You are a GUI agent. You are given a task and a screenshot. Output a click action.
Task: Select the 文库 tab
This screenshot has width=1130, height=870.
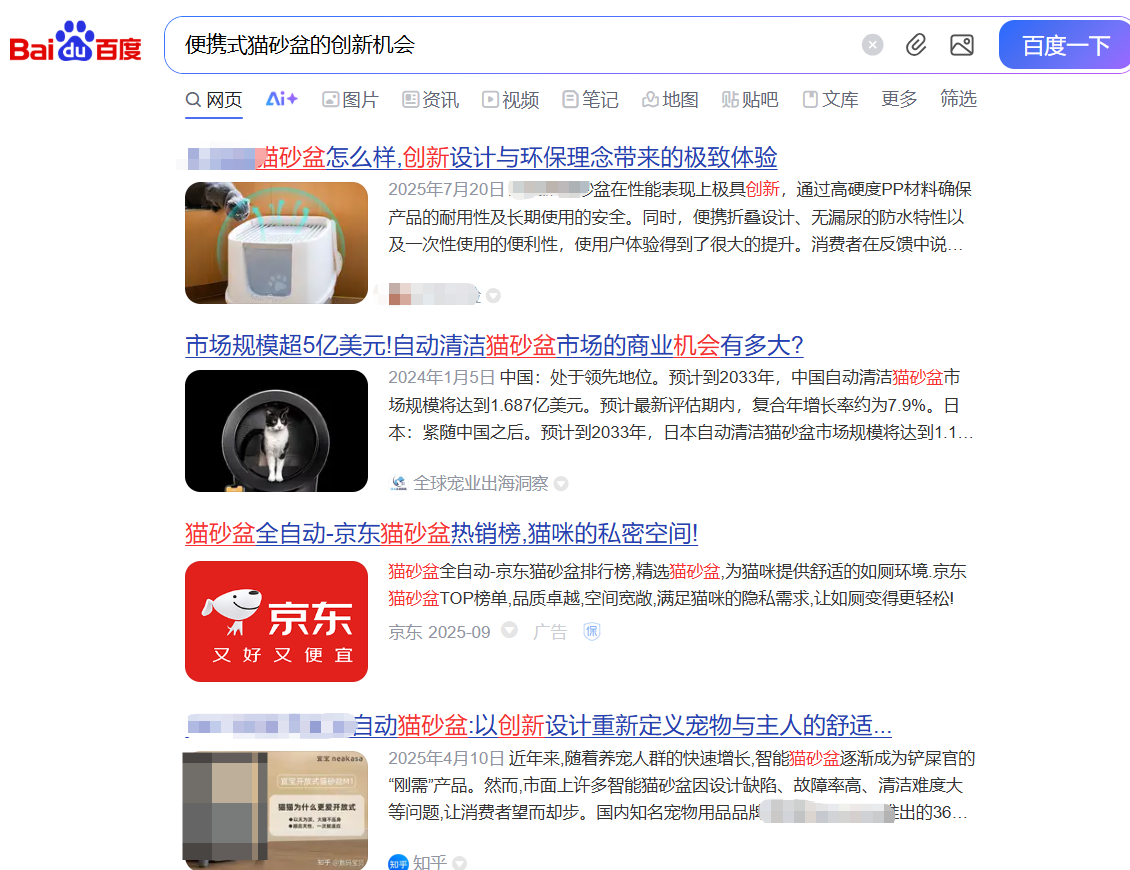pos(830,100)
